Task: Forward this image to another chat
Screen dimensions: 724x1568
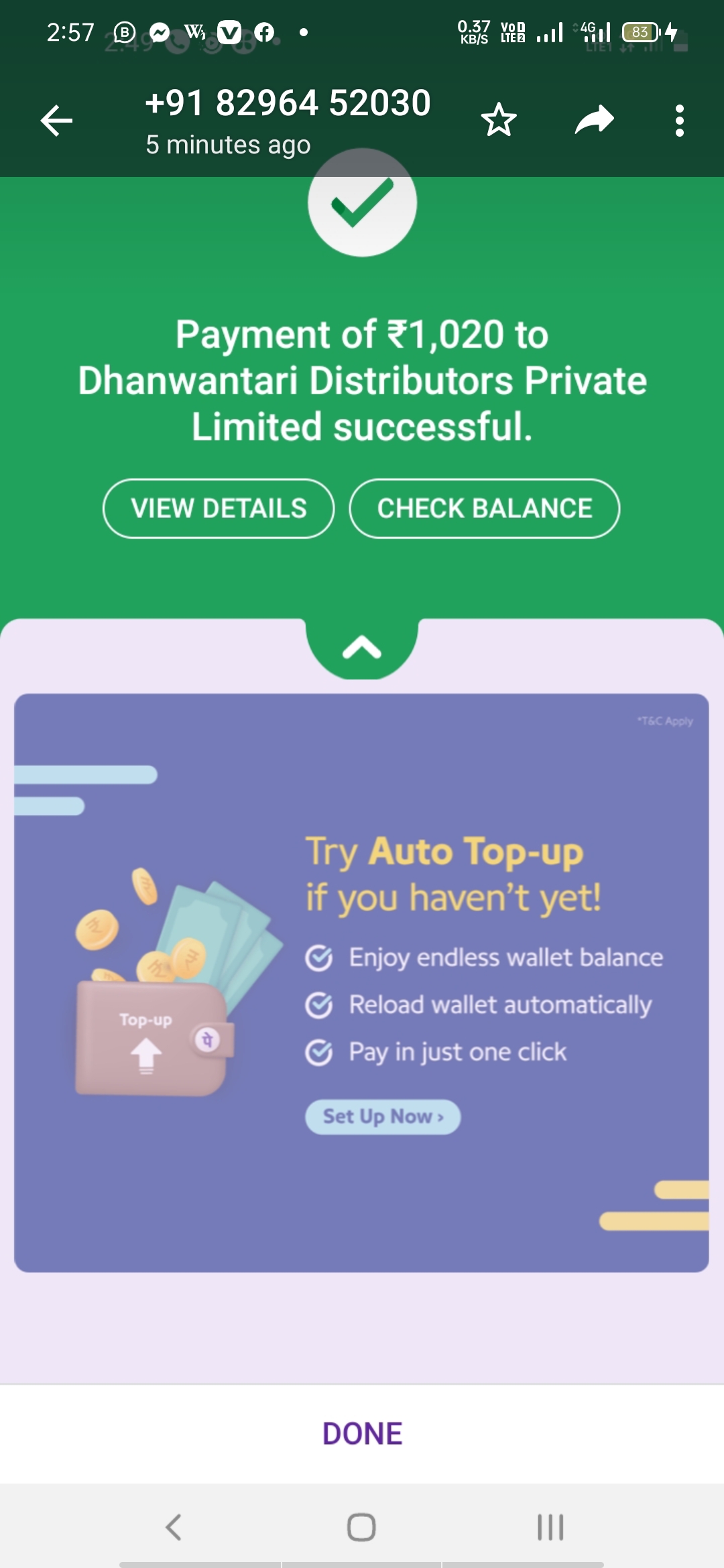Action: [x=595, y=120]
